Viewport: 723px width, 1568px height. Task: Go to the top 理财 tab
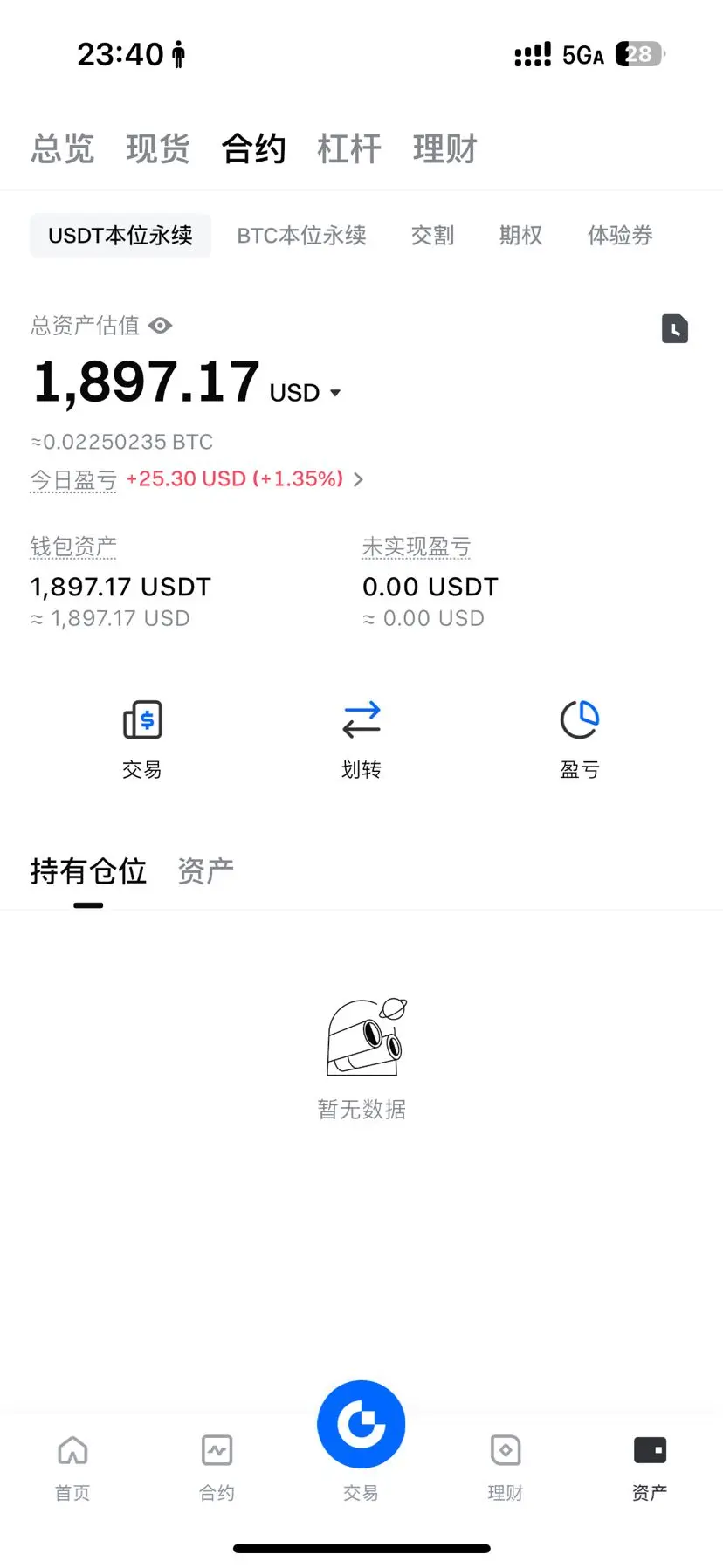pyautogui.click(x=444, y=148)
